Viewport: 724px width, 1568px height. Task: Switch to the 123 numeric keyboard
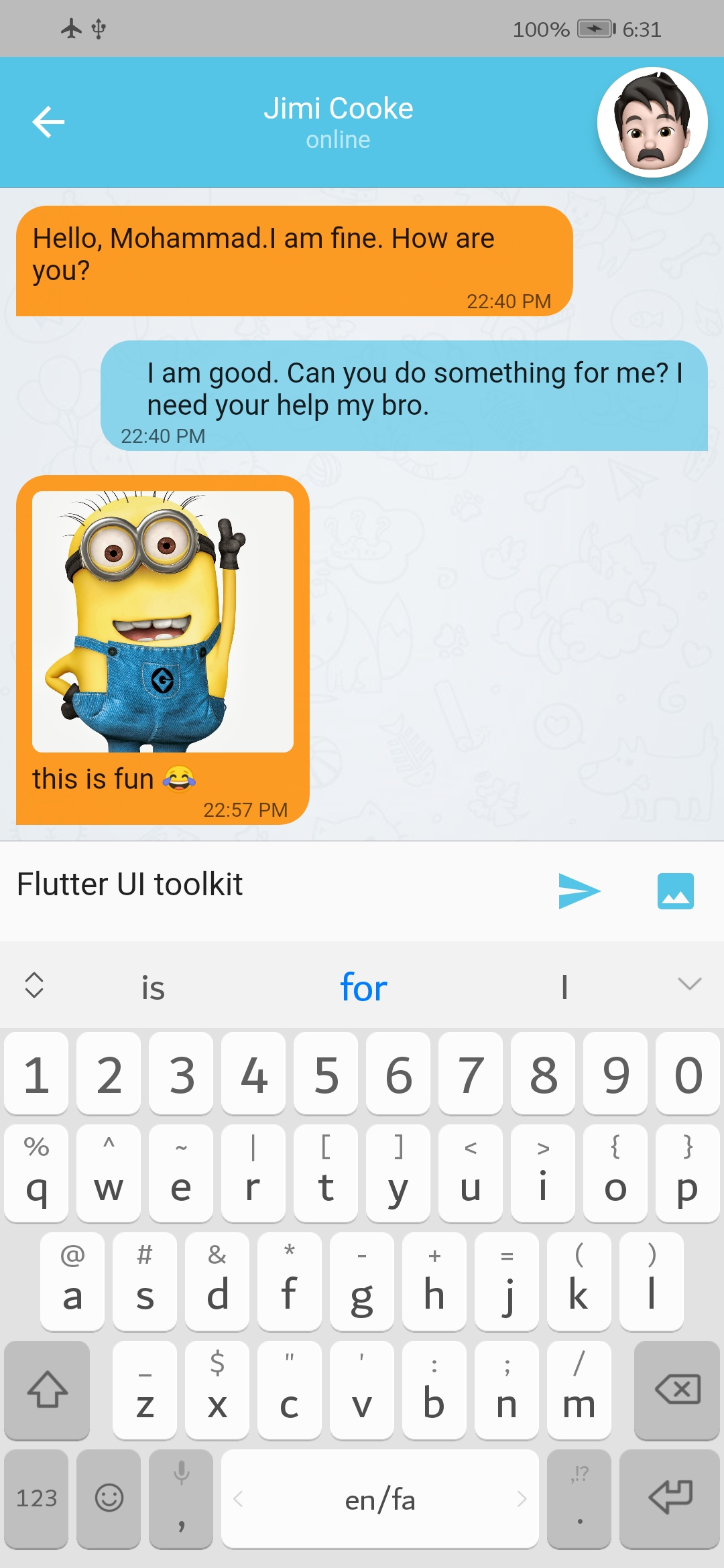coord(36,1498)
